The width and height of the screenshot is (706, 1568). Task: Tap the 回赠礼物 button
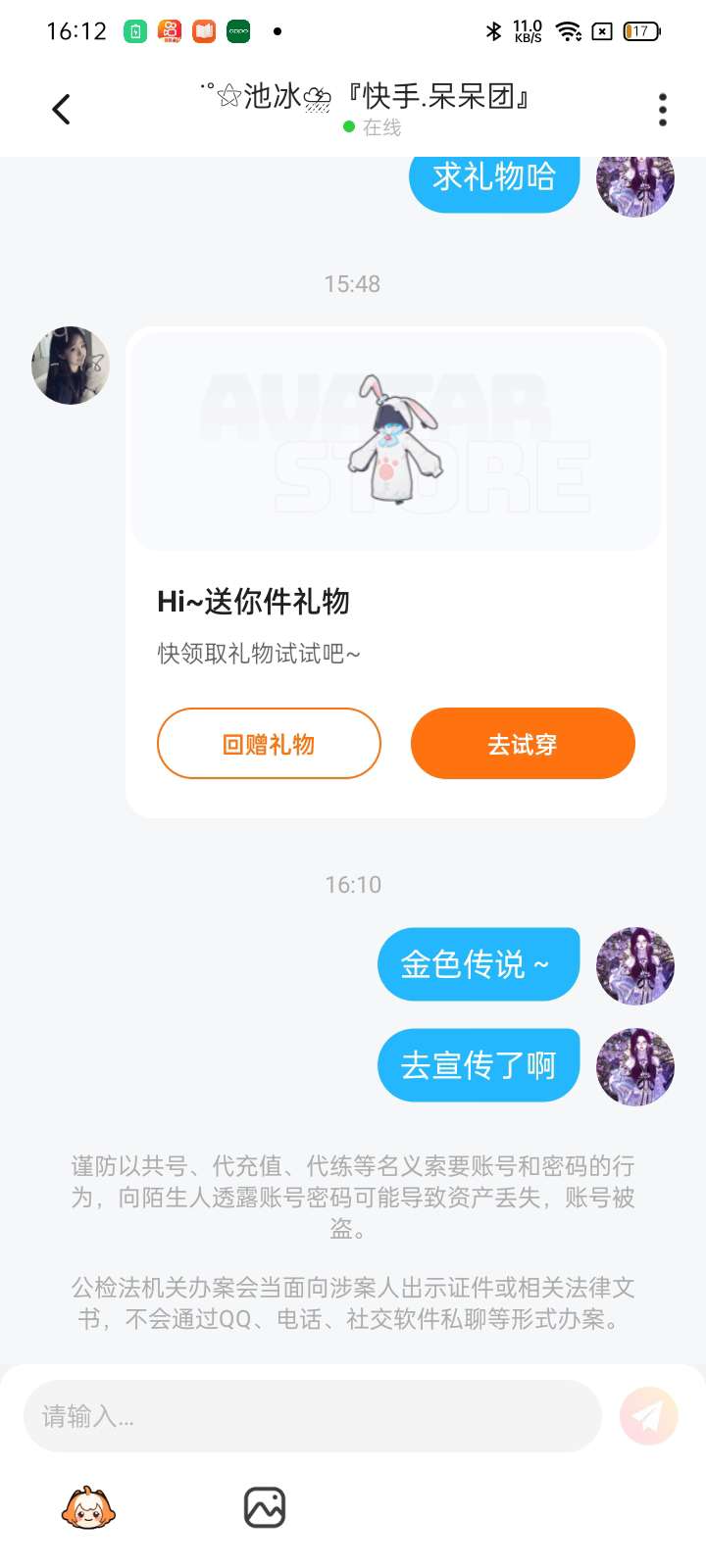269,744
